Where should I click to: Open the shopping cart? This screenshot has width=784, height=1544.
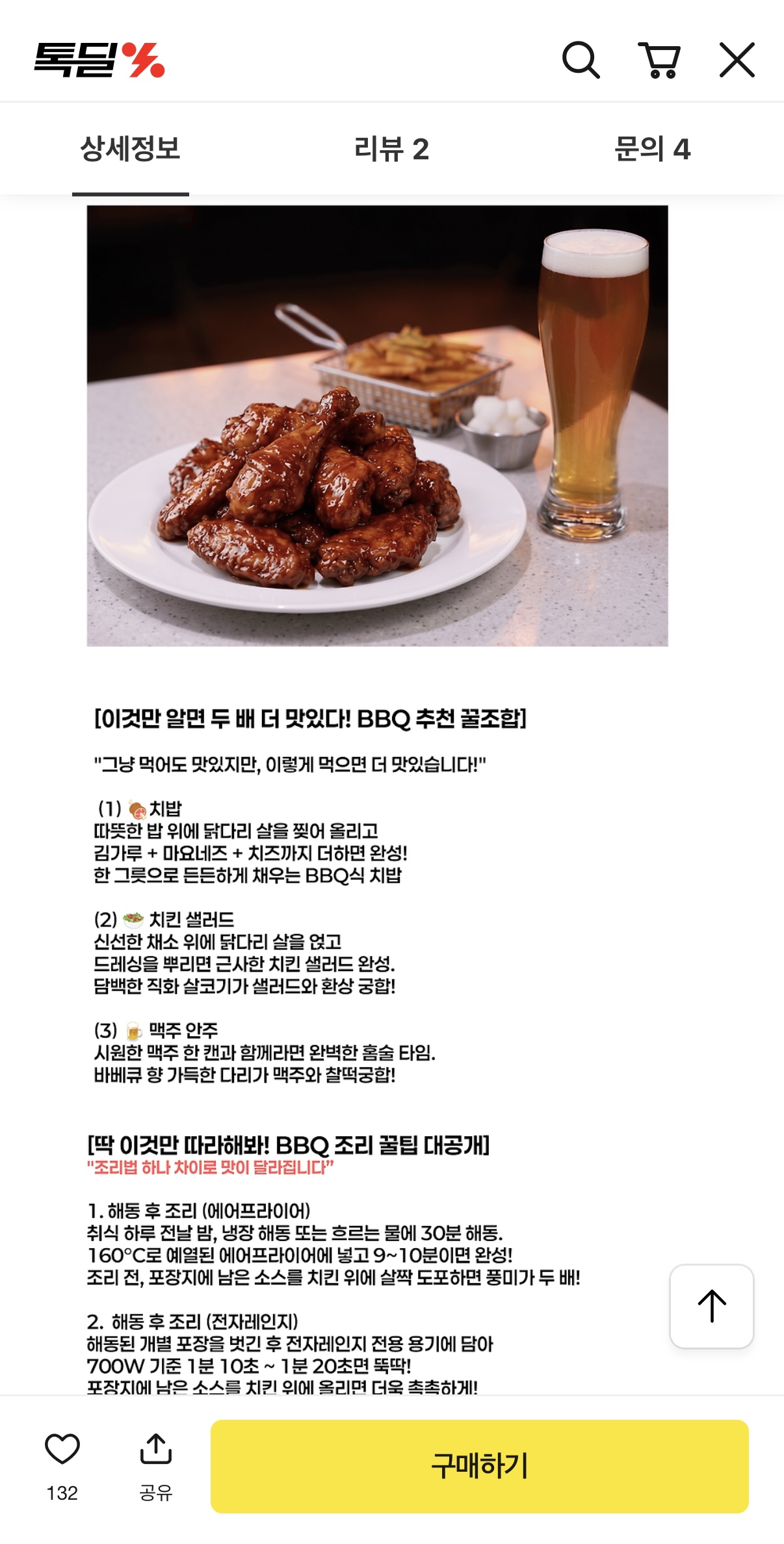(659, 60)
